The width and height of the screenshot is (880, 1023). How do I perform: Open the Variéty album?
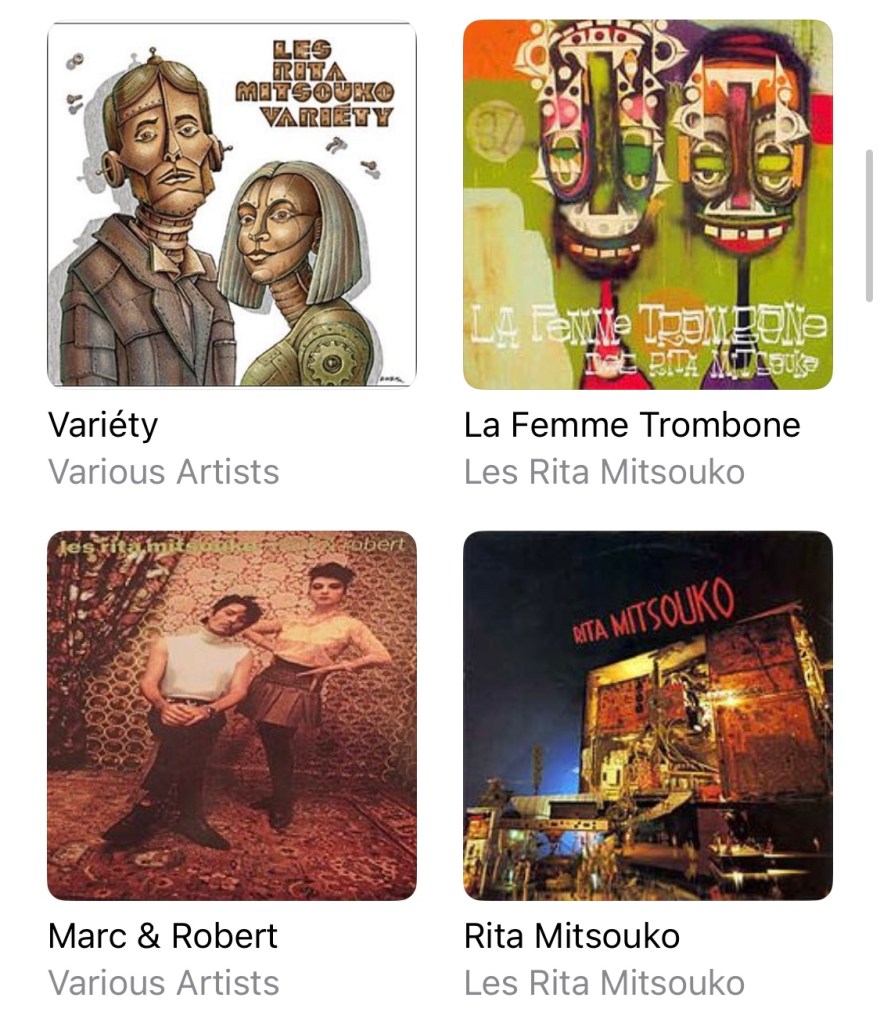(x=232, y=204)
